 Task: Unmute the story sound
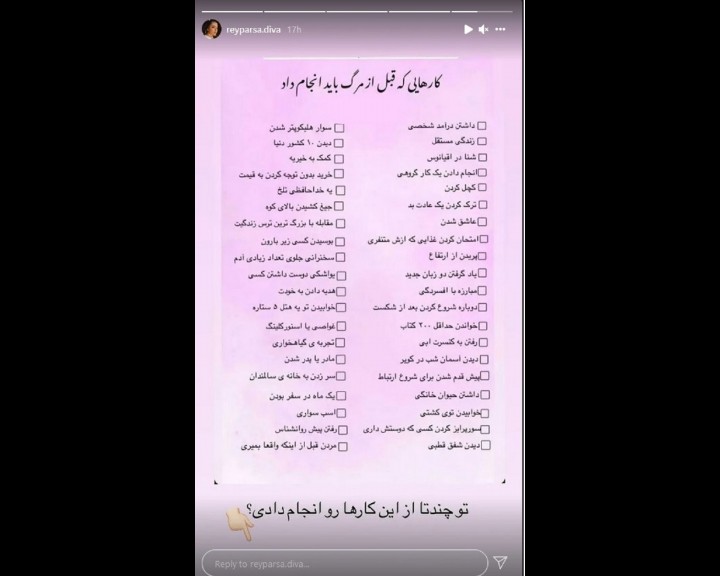point(485,30)
